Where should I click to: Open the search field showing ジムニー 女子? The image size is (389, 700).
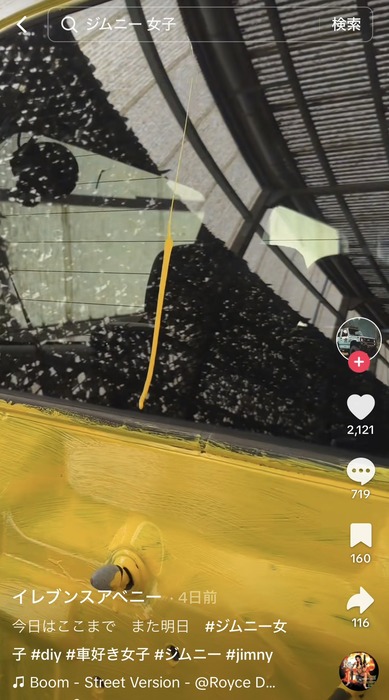pyautogui.click(x=184, y=25)
